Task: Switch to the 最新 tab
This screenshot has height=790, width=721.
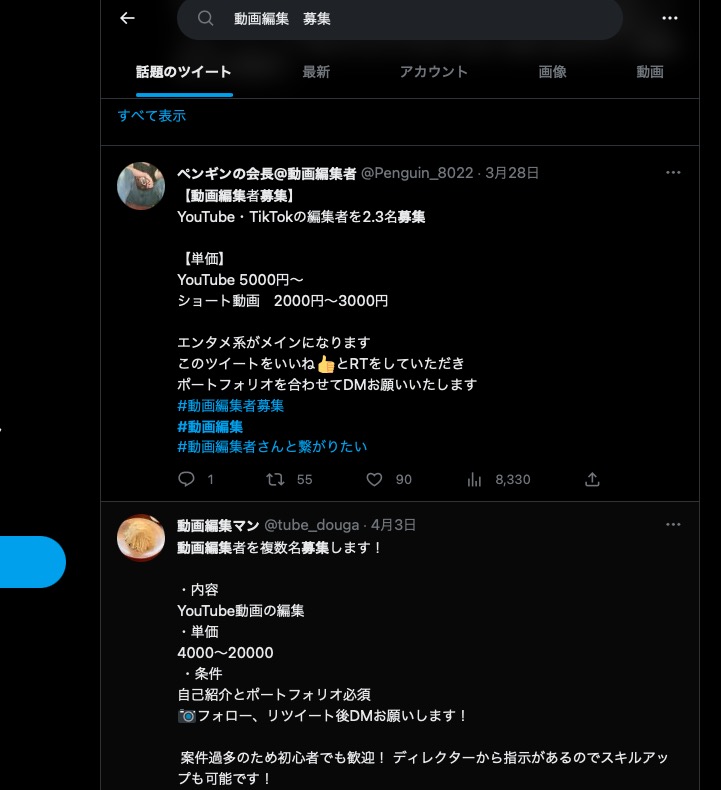Action: (316, 72)
